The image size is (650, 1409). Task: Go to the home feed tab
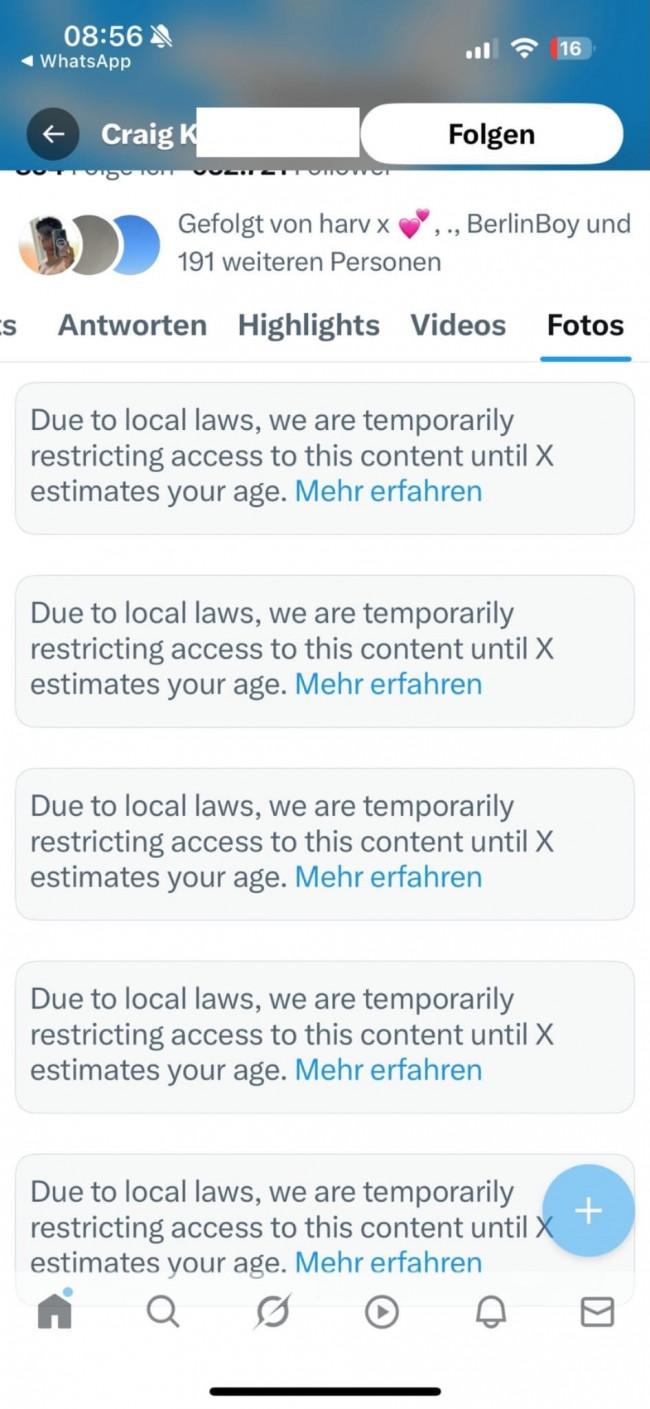(x=55, y=1310)
